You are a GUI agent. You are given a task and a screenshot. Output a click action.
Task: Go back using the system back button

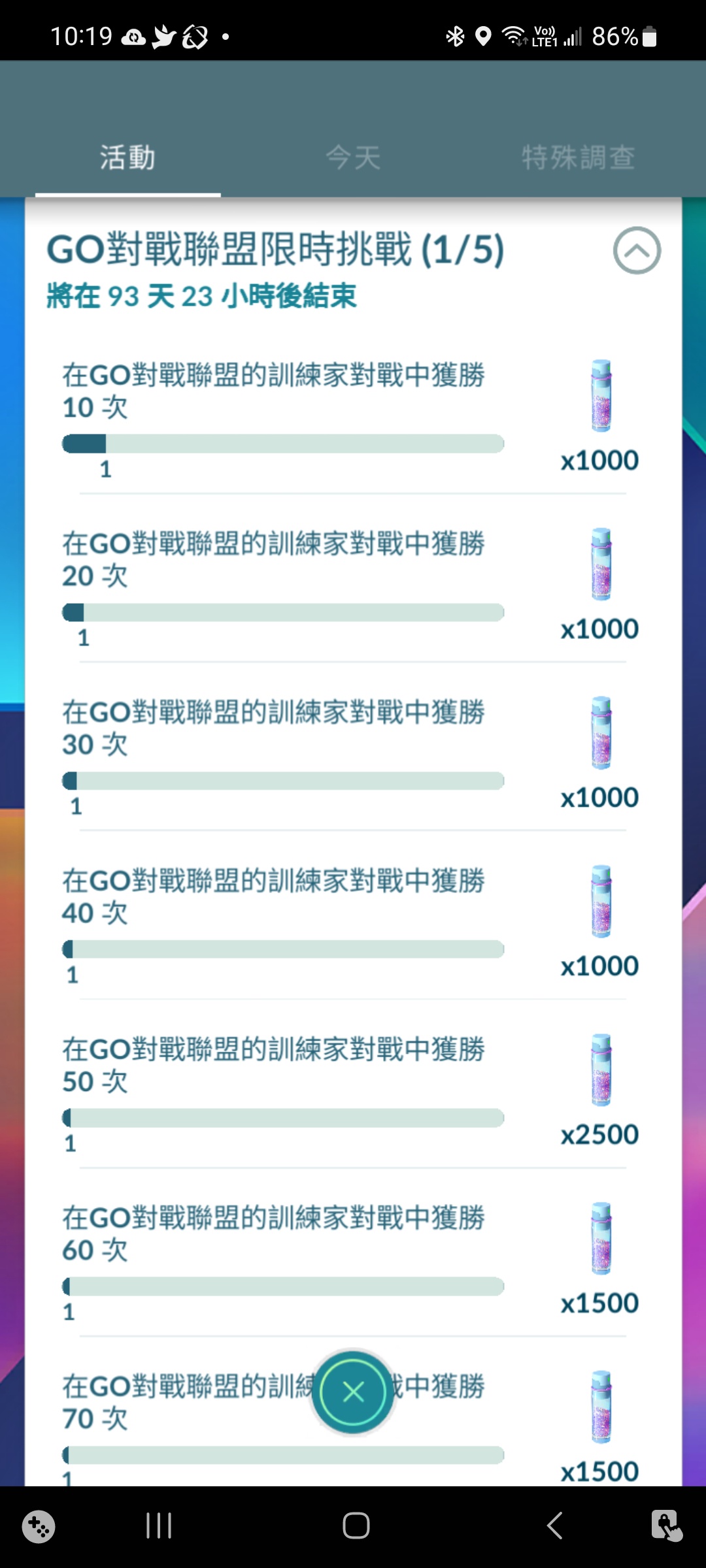pos(554,1526)
